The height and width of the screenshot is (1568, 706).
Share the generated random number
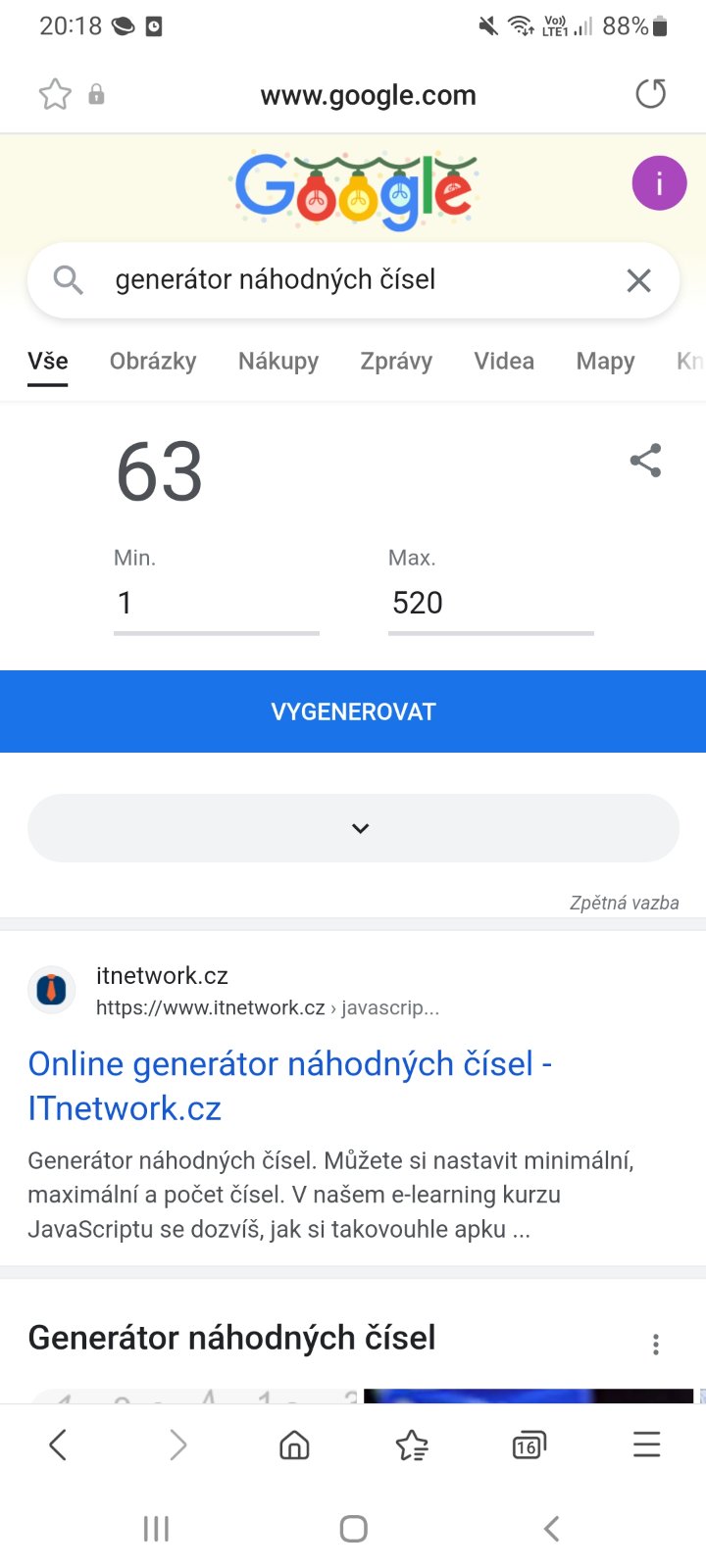[645, 461]
